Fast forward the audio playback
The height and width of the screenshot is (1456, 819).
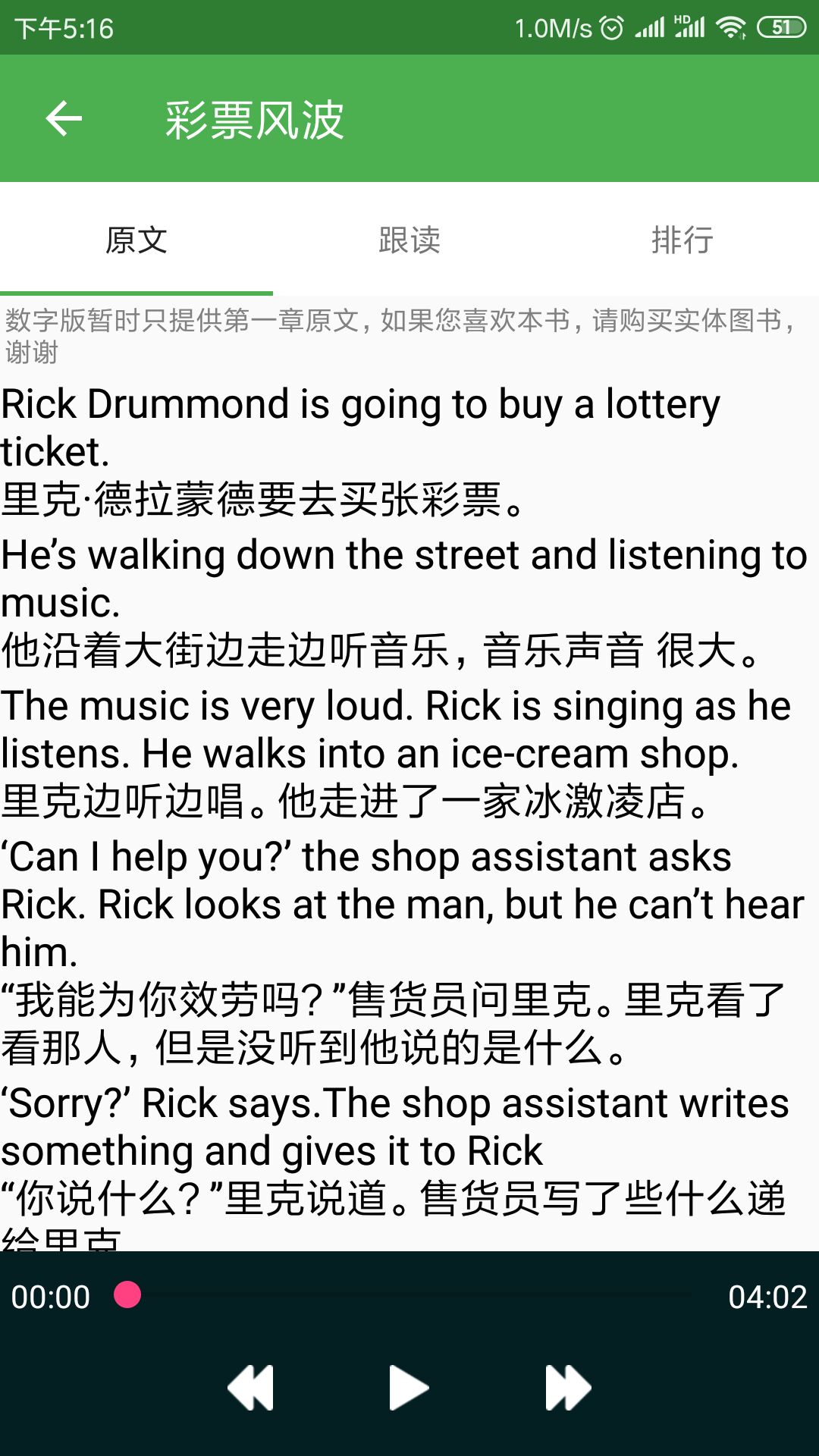click(567, 1388)
